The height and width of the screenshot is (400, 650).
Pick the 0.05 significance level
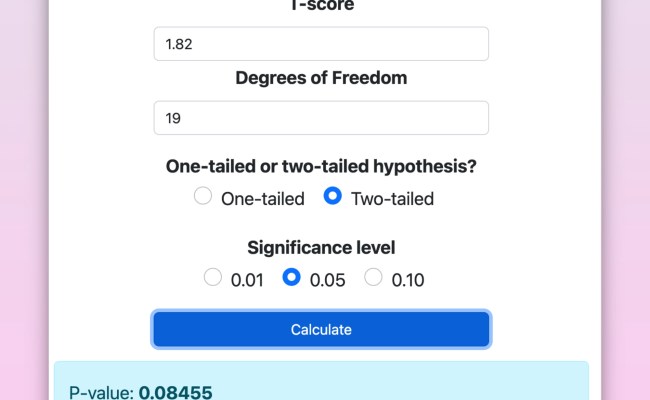(292, 278)
